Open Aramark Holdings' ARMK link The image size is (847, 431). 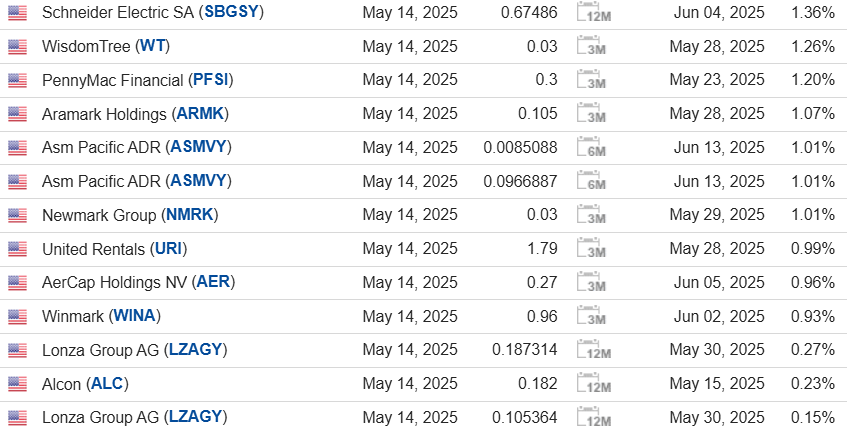[200, 114]
